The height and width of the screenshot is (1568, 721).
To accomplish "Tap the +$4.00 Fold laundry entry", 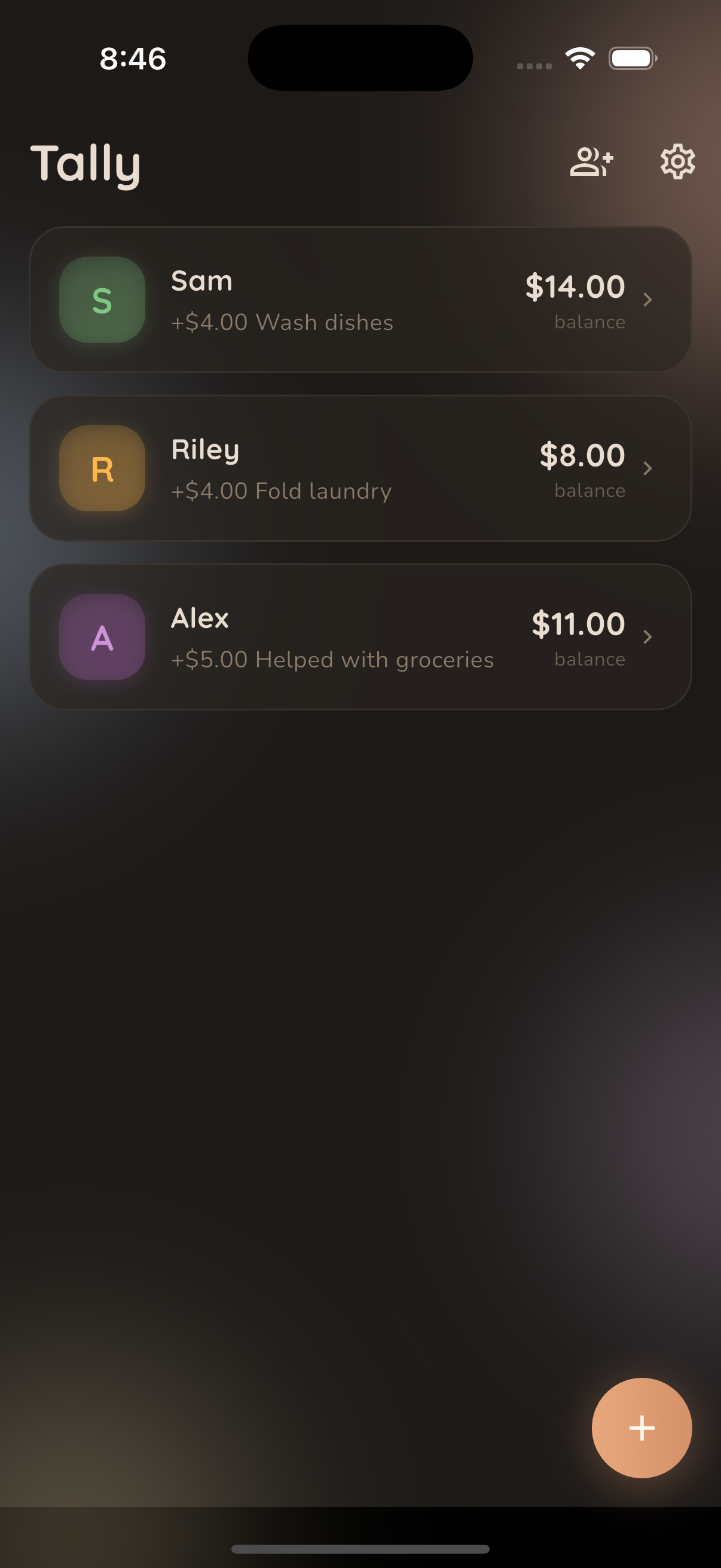I will pos(281,490).
